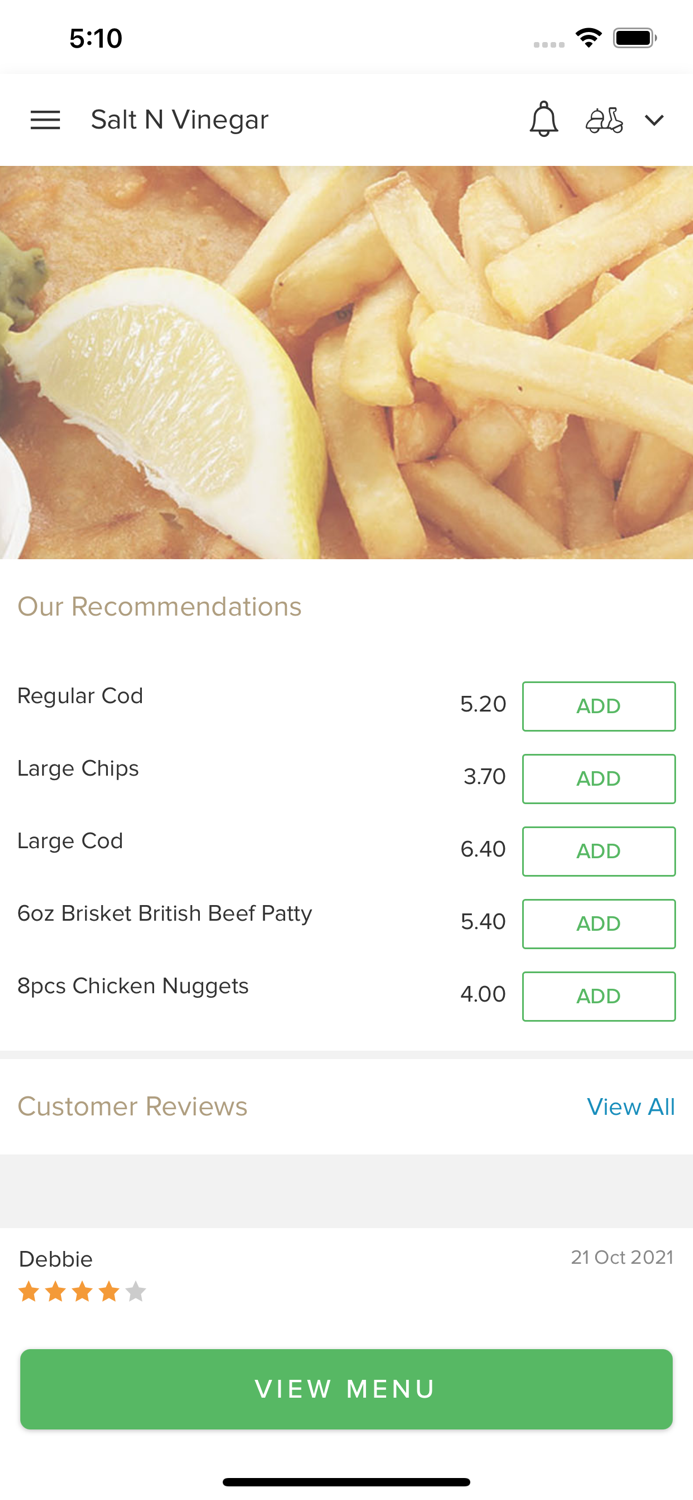Open the full menu with View Menu
This screenshot has height=1500, width=693.
point(346,1389)
